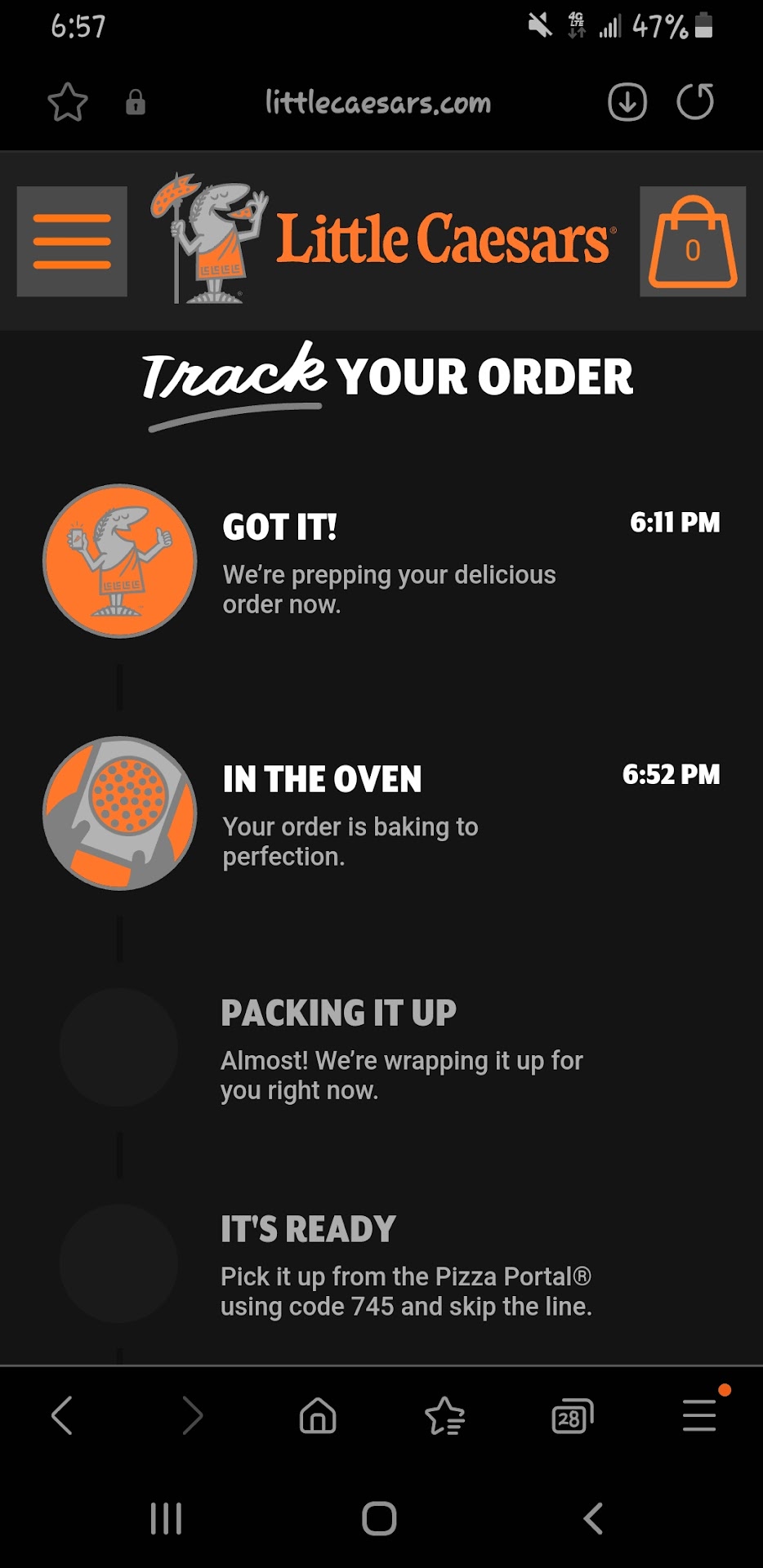Open the shopping bag cart
The width and height of the screenshot is (763, 1568).
tap(693, 242)
